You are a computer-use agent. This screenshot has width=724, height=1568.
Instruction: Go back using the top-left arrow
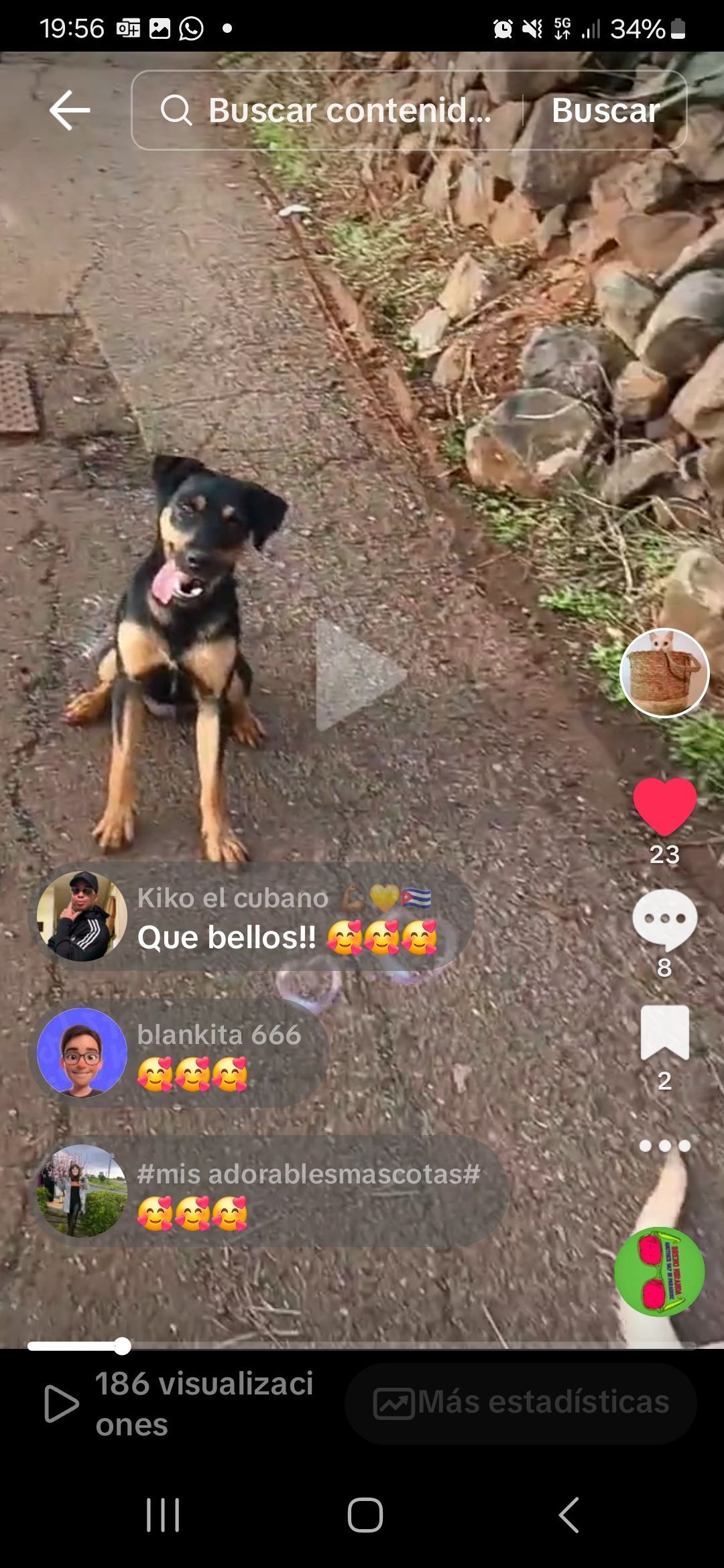[x=70, y=111]
